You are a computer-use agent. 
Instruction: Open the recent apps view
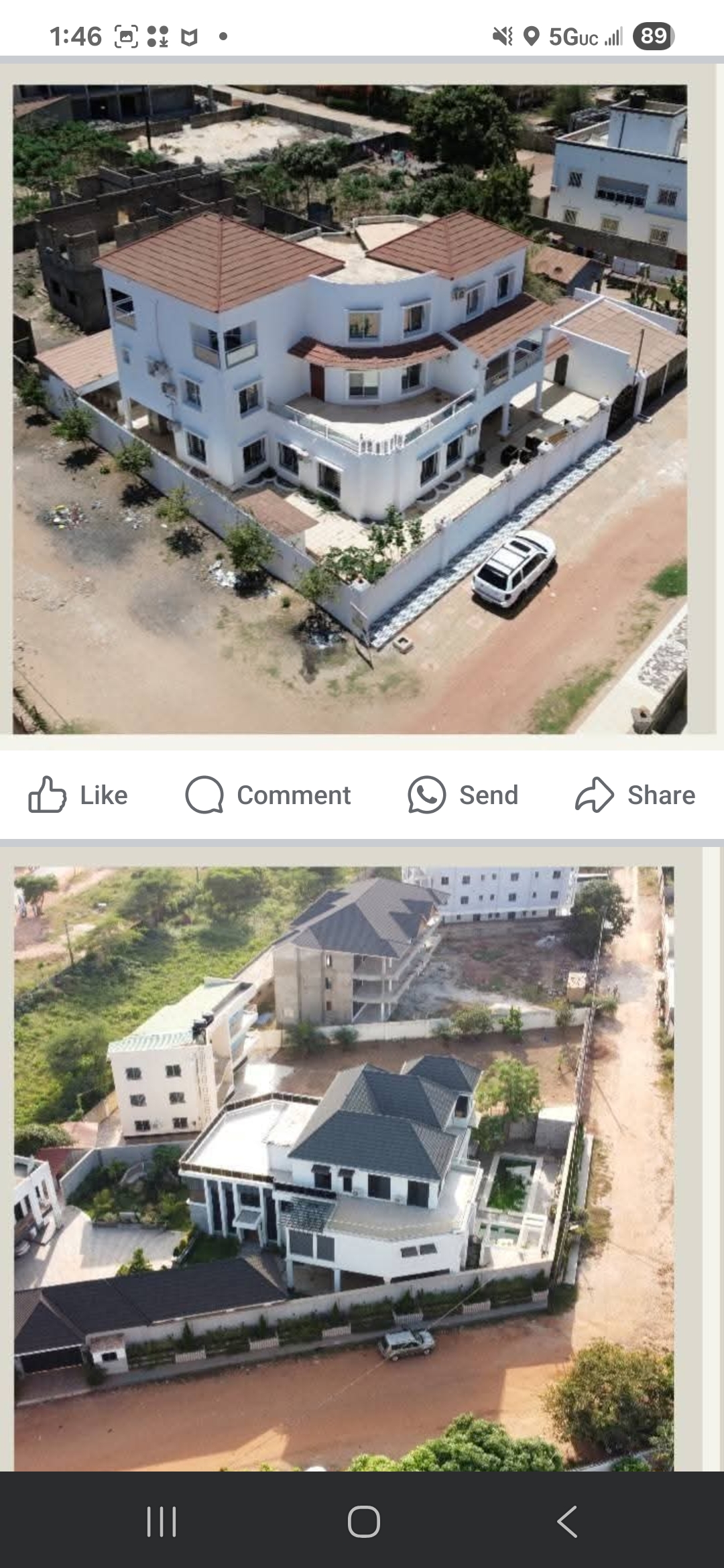(161, 1521)
